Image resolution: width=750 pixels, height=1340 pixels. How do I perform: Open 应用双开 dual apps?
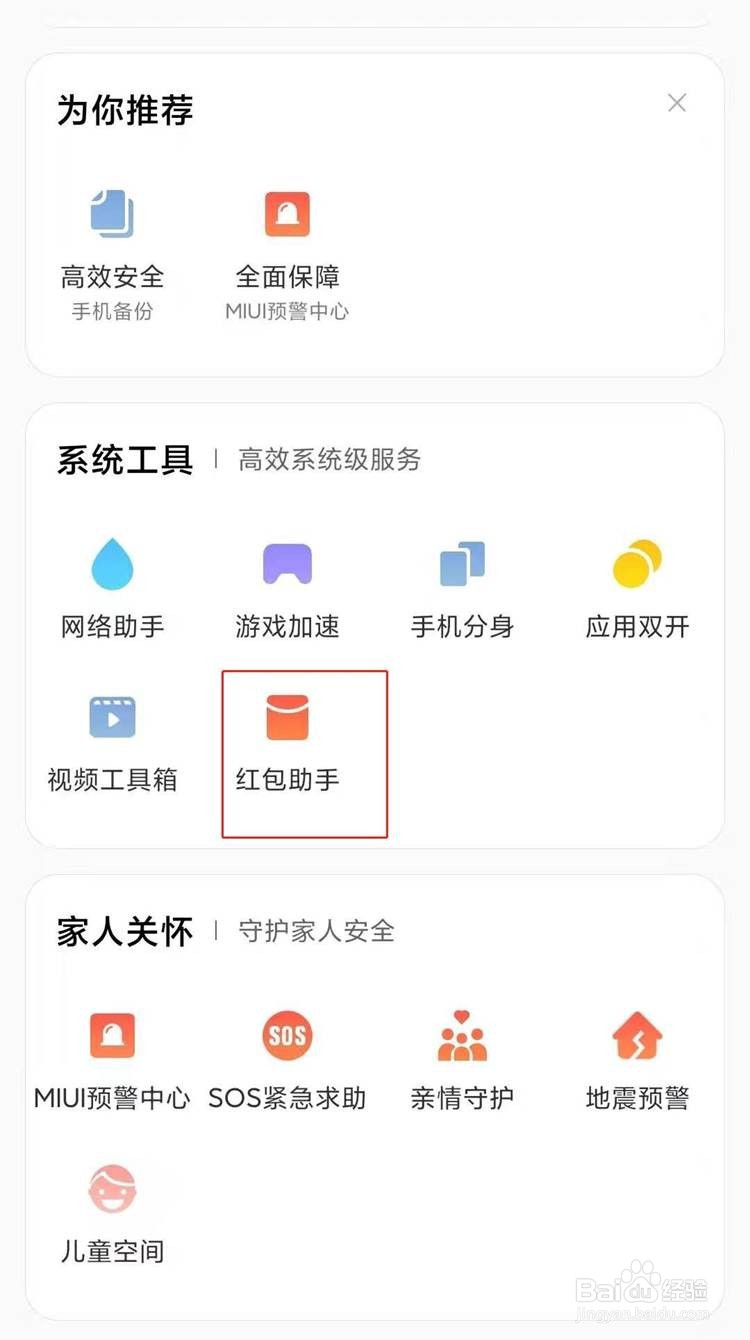[x=636, y=563]
